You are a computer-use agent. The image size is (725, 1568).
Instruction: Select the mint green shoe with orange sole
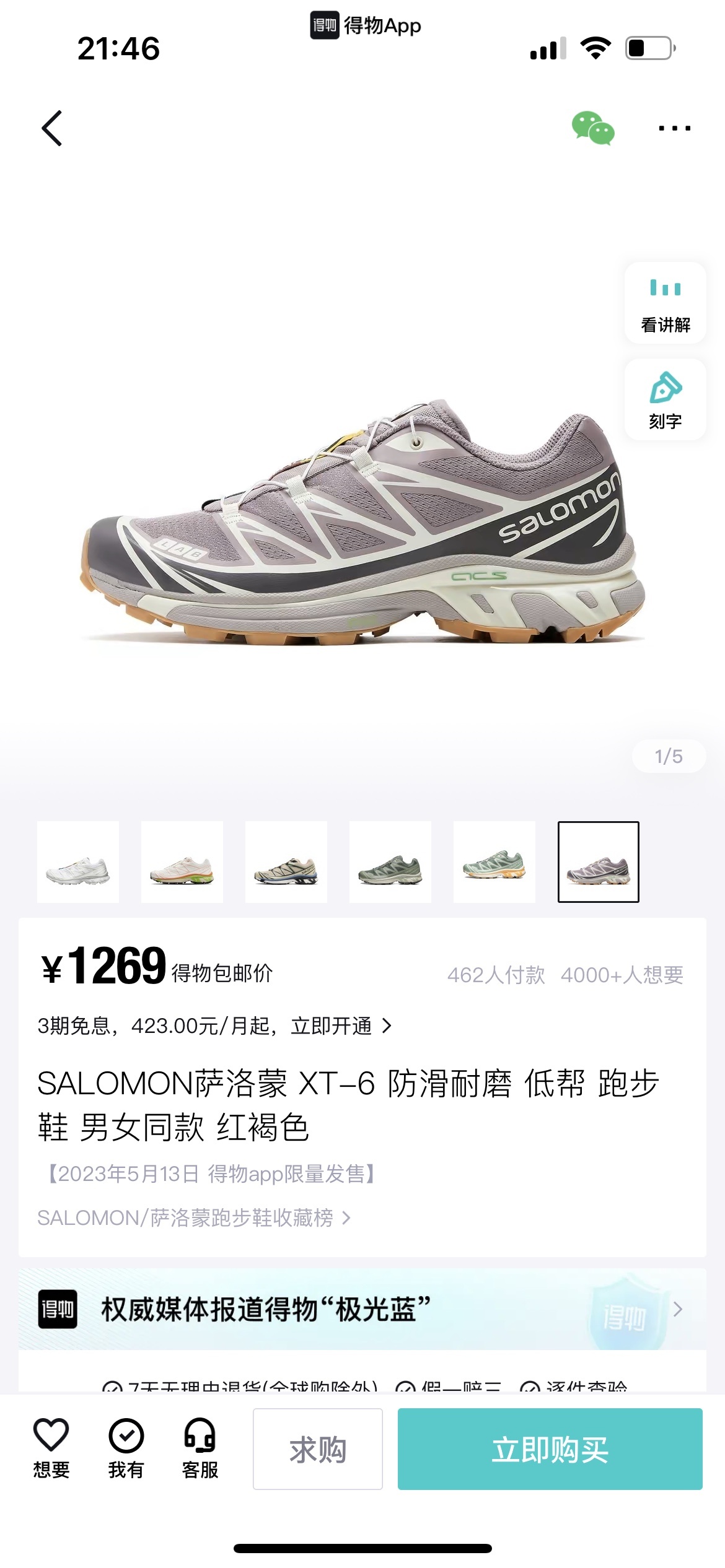[x=494, y=862]
